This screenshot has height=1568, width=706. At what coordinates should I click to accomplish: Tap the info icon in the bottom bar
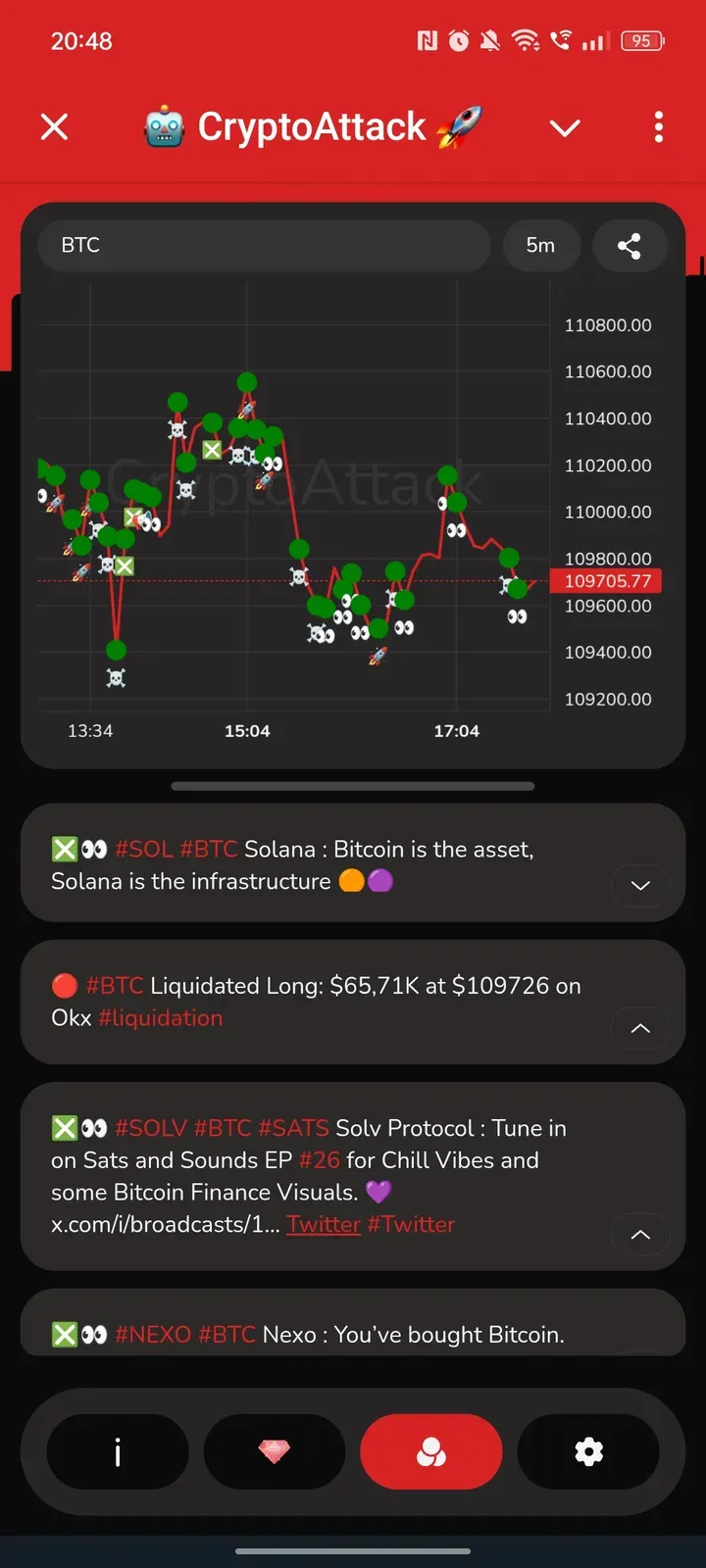[x=117, y=1451]
